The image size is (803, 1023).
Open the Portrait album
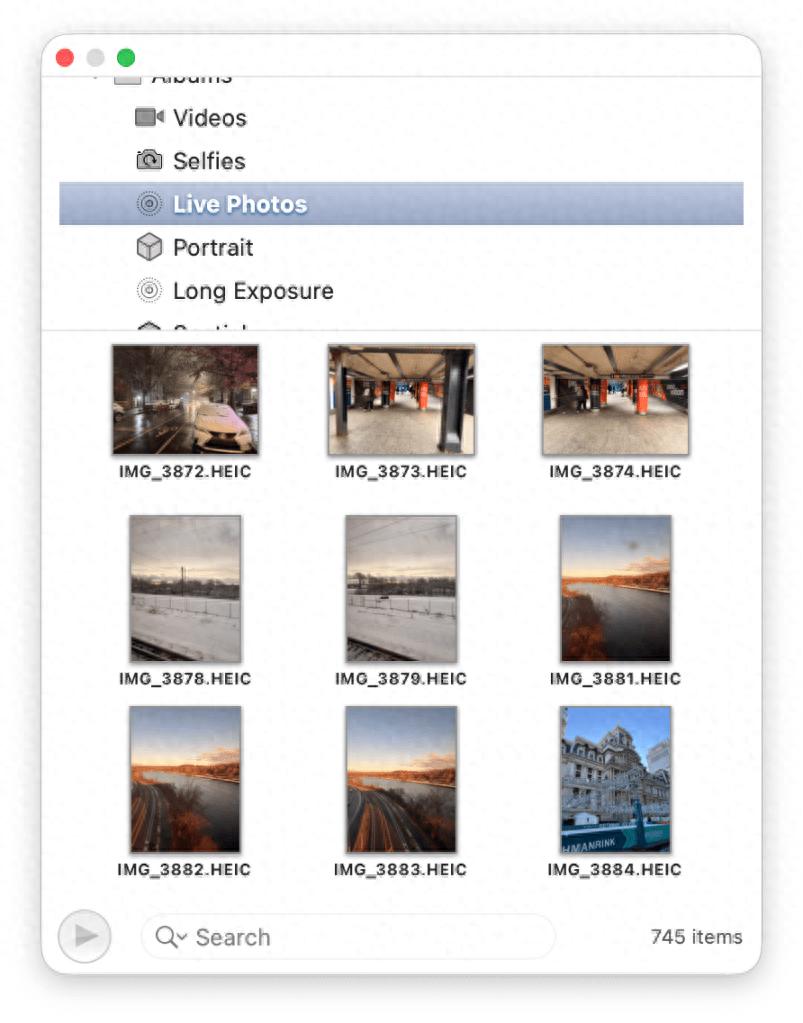pyautogui.click(x=213, y=247)
